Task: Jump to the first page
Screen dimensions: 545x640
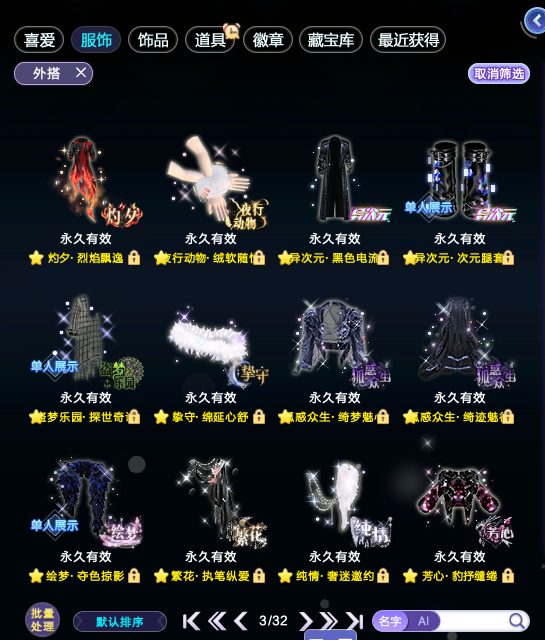Action: coord(191,621)
